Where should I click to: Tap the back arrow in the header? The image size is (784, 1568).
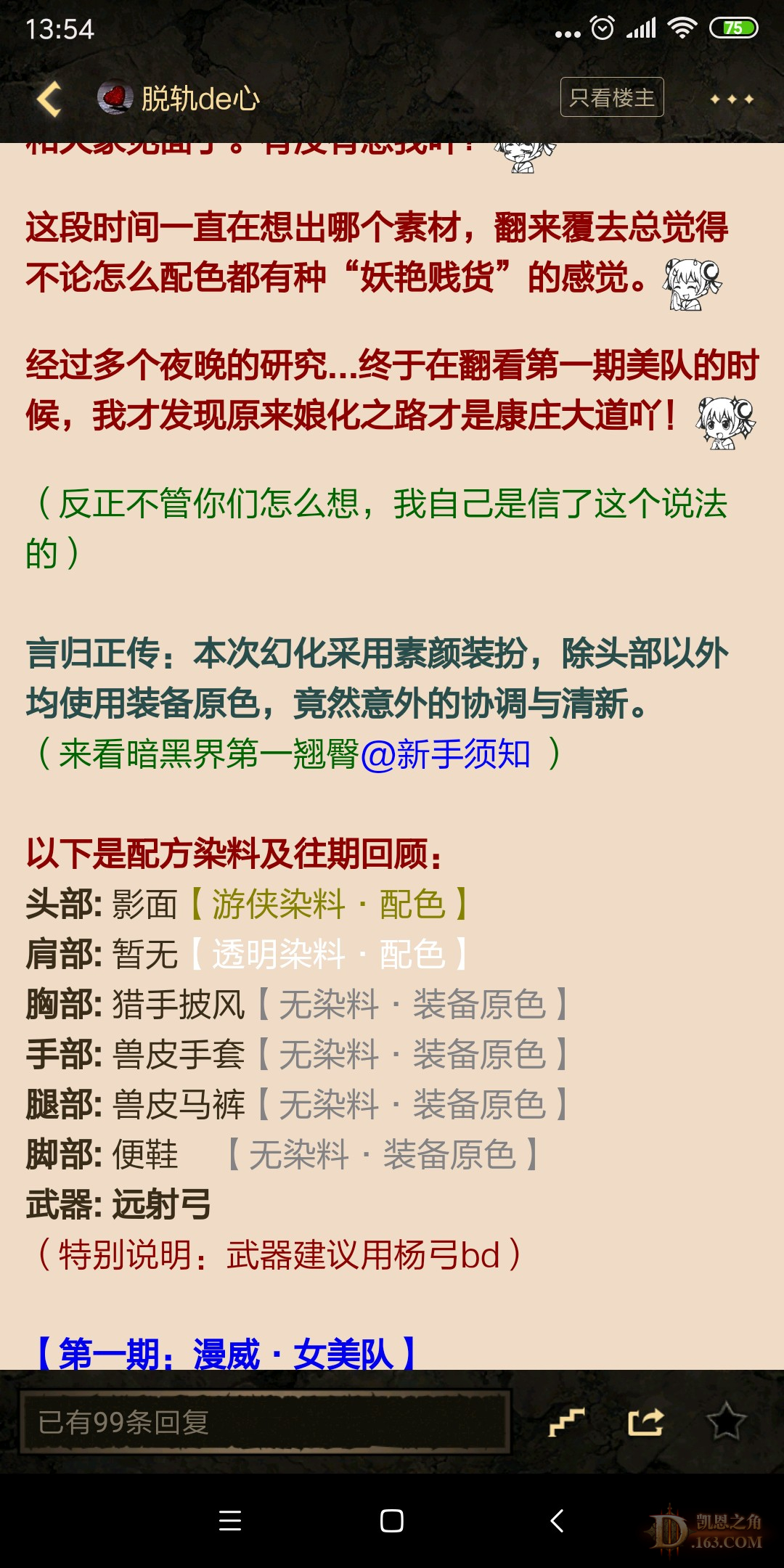pos(49,99)
